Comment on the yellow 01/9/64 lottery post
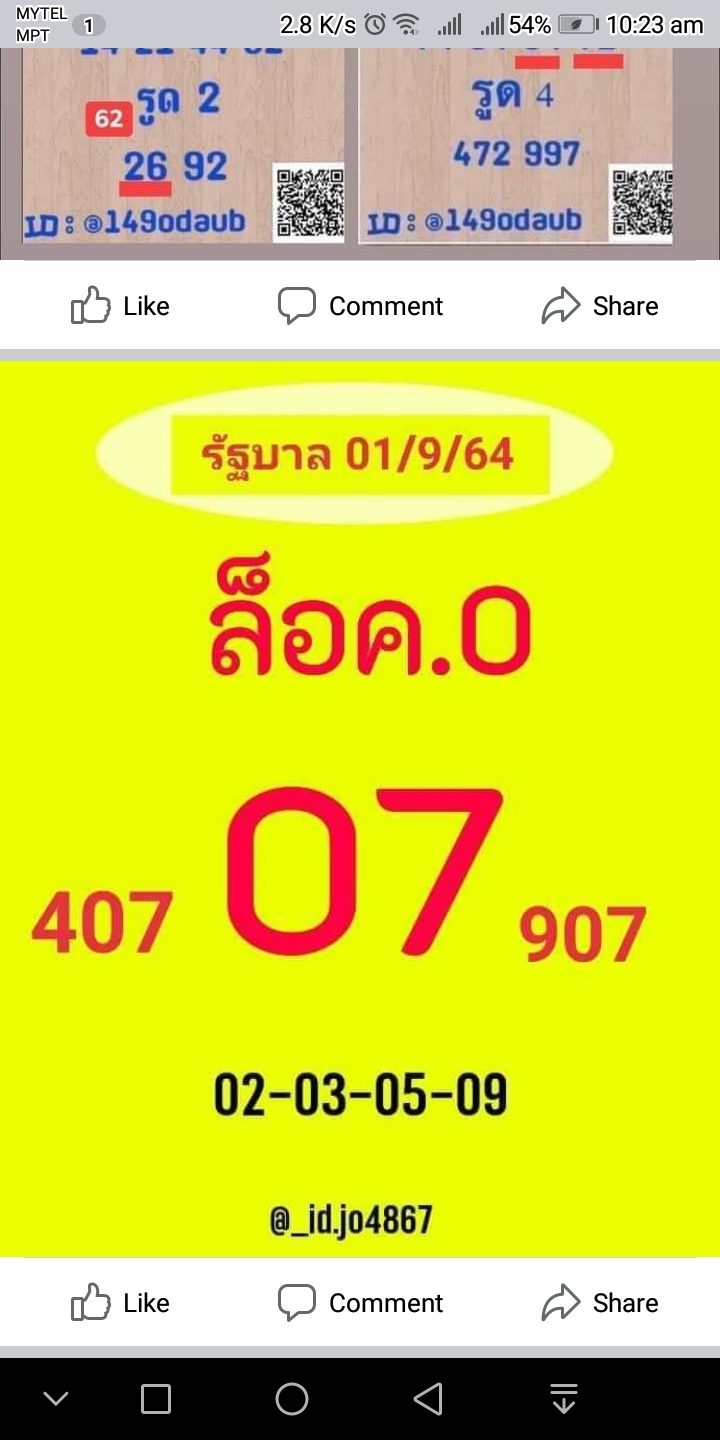 [x=360, y=1303]
